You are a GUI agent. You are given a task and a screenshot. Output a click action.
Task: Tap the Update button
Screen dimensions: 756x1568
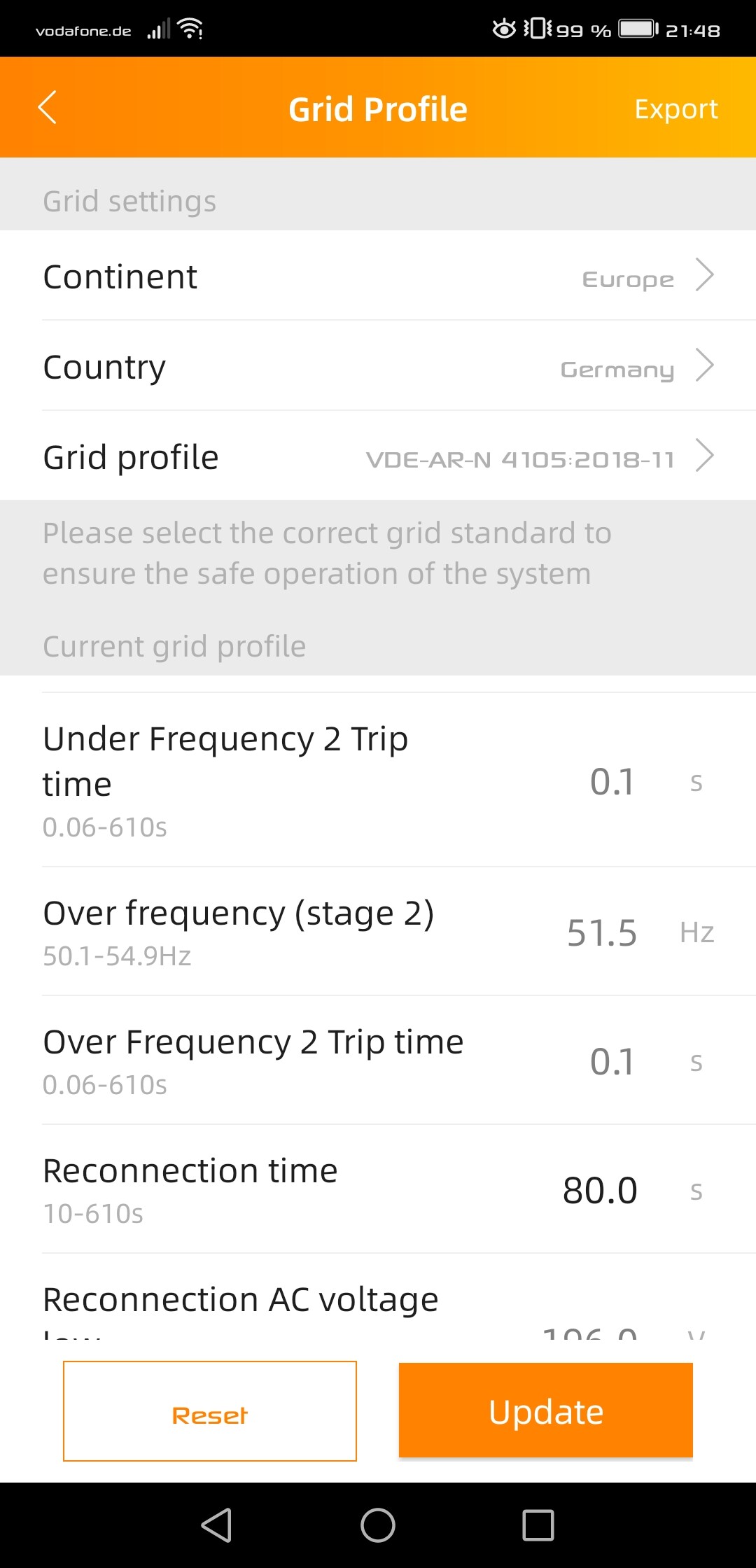pyautogui.click(x=546, y=1410)
